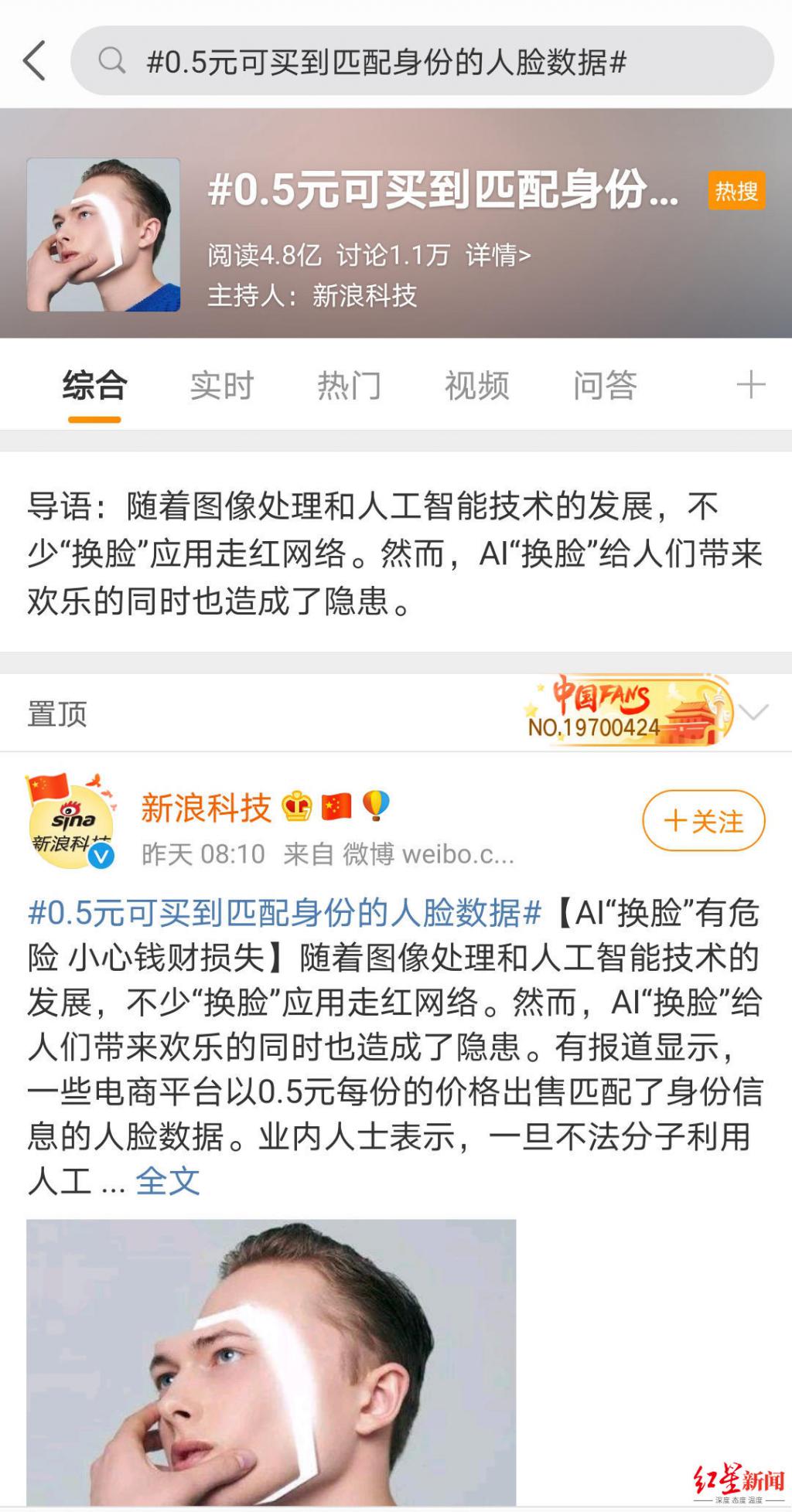Open the 详情 link for topic details
The height and width of the screenshot is (1512, 792).
point(498,254)
